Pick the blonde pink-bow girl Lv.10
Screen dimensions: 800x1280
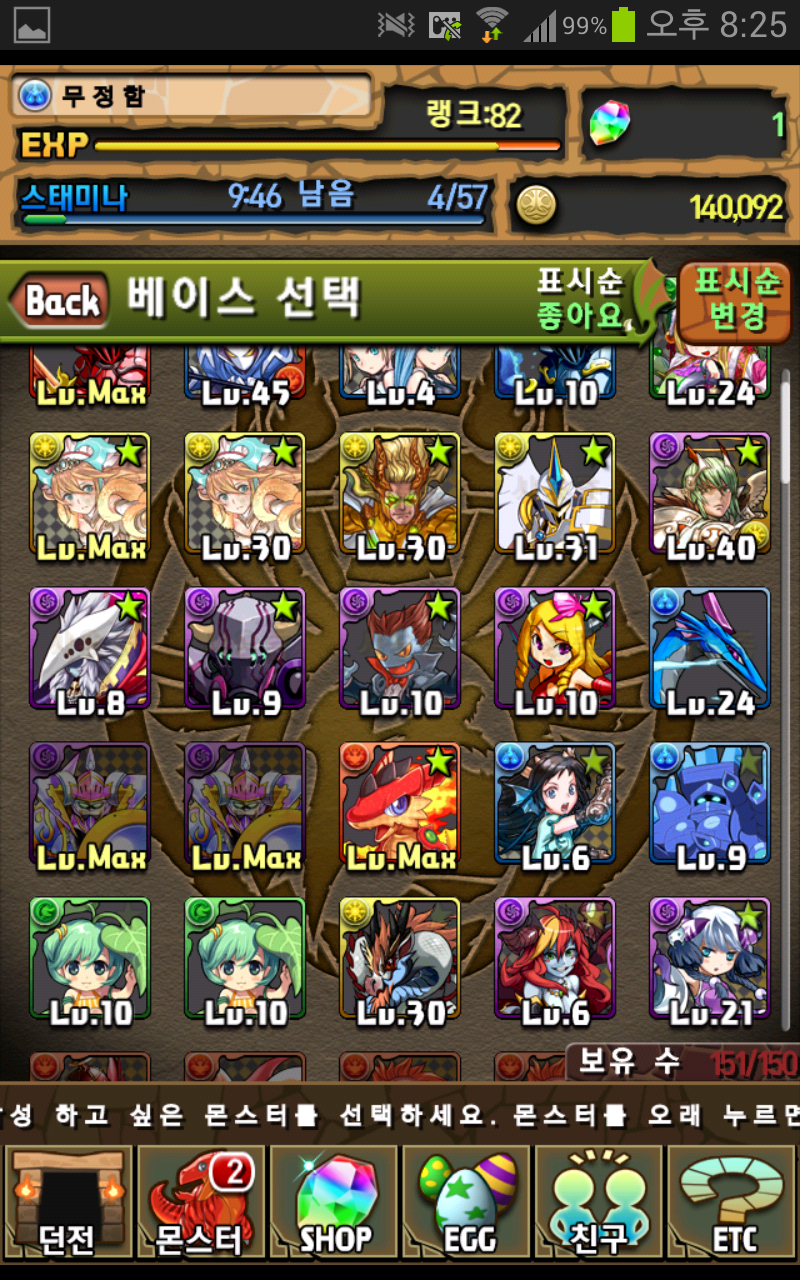coord(555,650)
